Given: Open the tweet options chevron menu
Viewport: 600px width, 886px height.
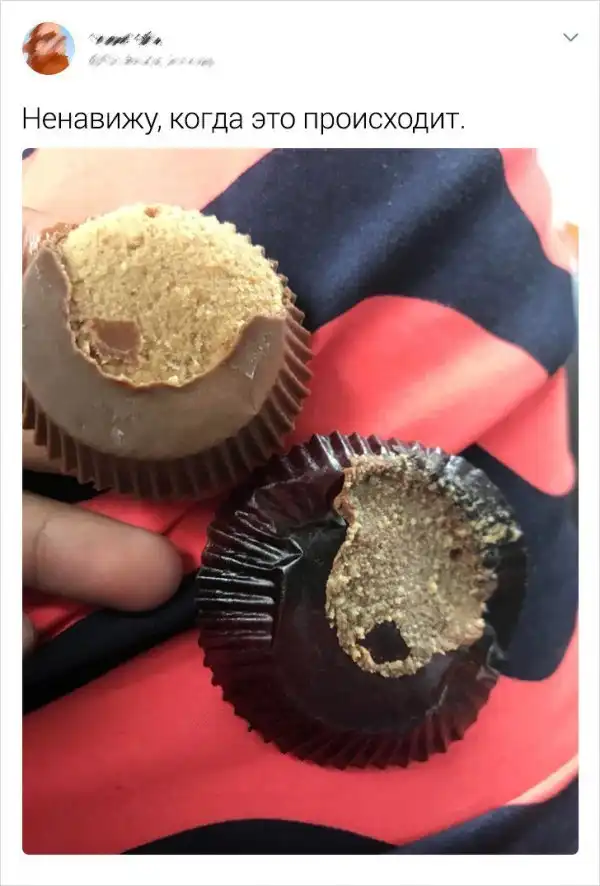Looking at the screenshot, I should click(x=571, y=37).
